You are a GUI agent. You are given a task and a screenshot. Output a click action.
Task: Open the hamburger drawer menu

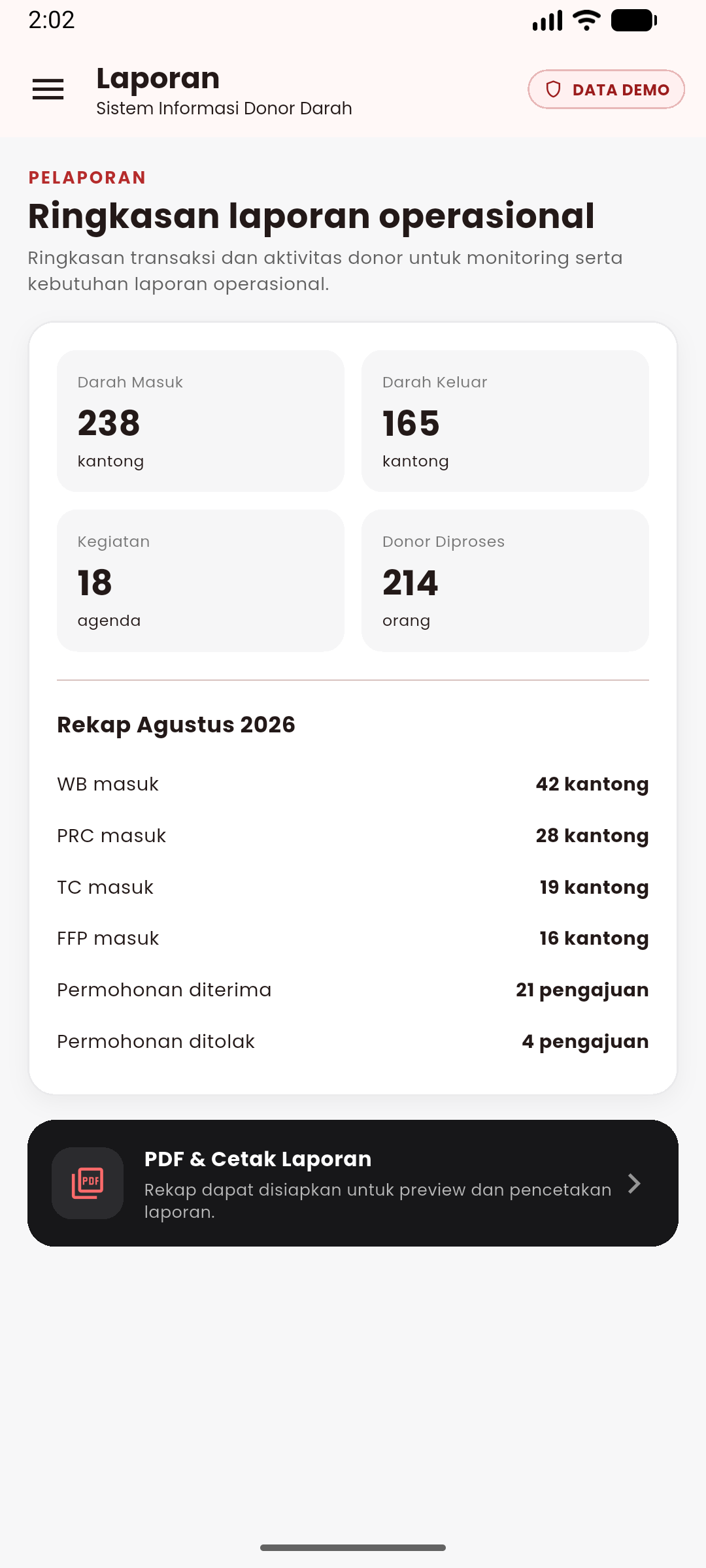coord(48,90)
